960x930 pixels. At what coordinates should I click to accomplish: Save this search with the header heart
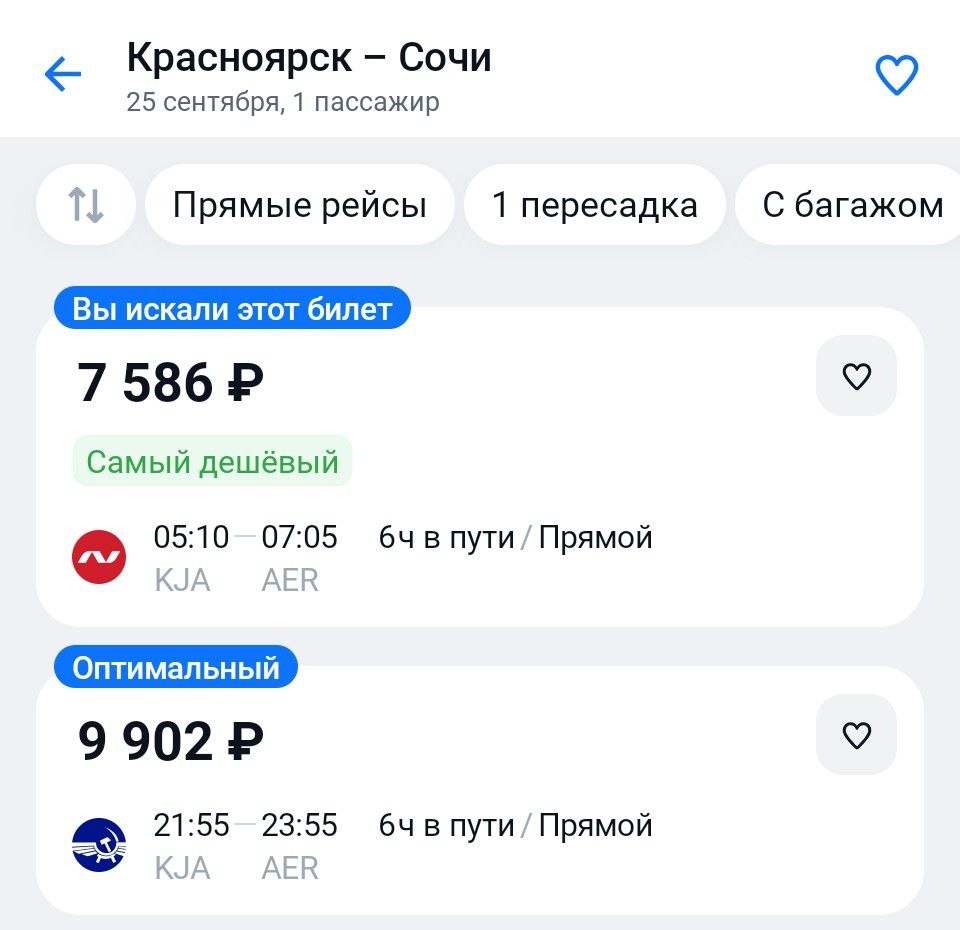pos(896,75)
